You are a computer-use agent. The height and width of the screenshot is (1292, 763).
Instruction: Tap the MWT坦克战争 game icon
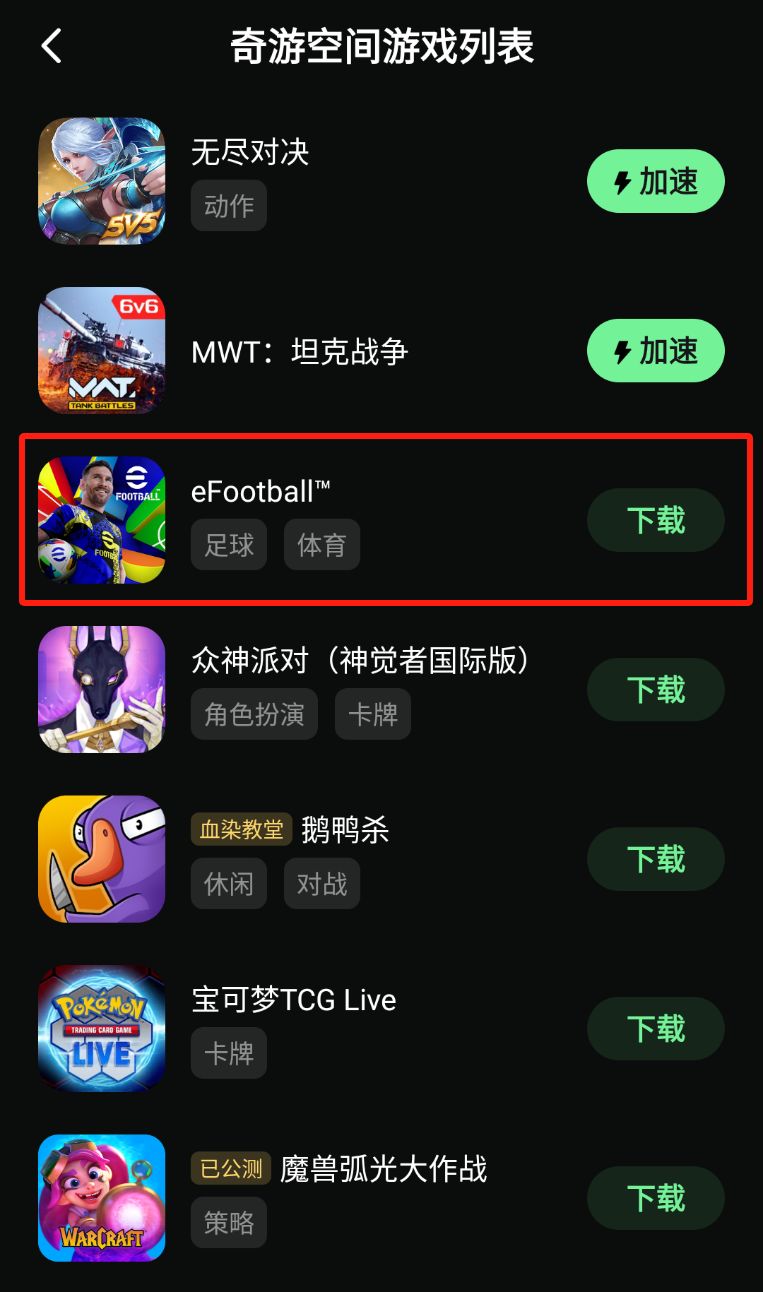point(101,351)
